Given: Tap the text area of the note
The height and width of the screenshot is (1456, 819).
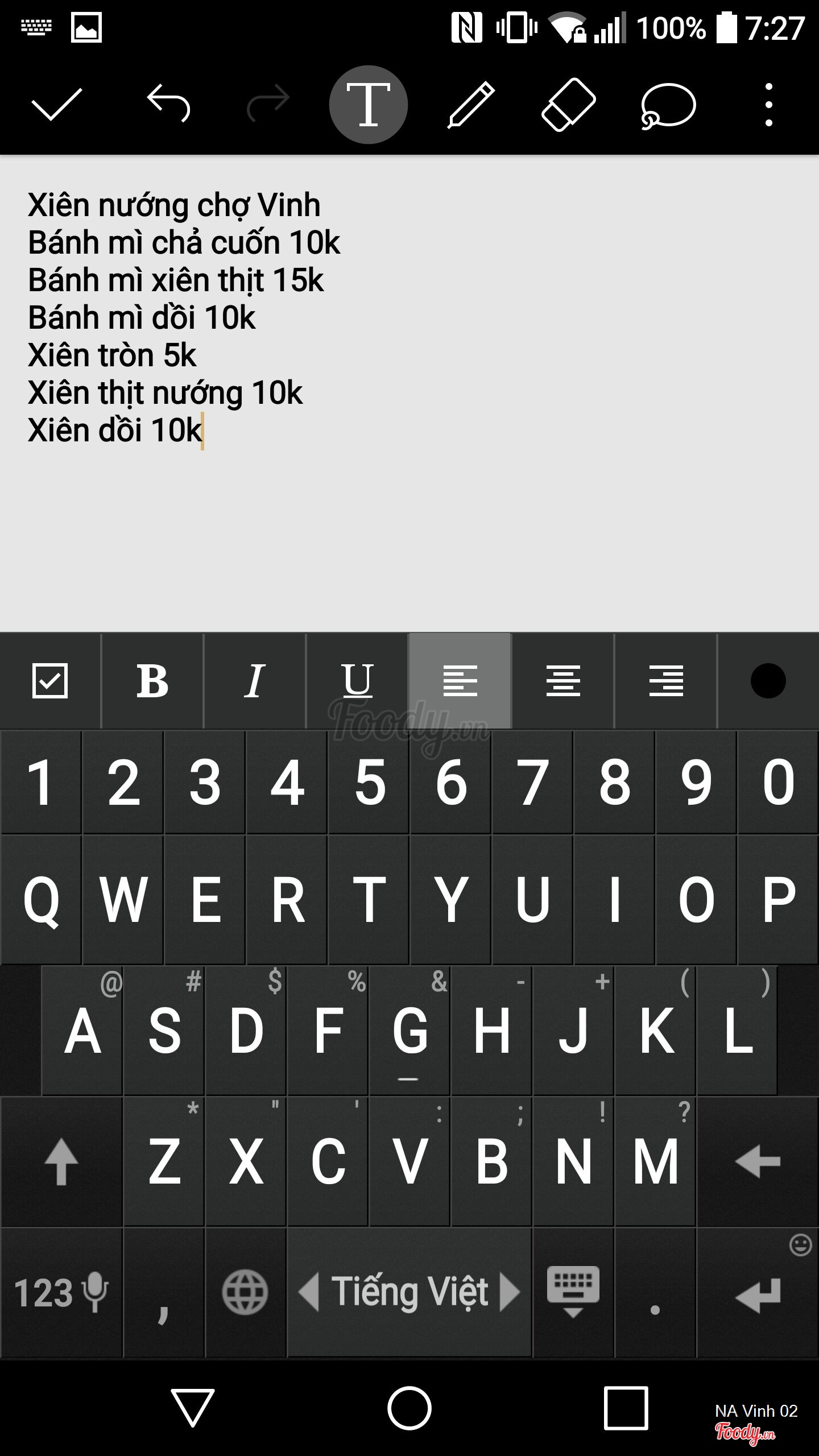Looking at the screenshot, I should (x=409, y=392).
